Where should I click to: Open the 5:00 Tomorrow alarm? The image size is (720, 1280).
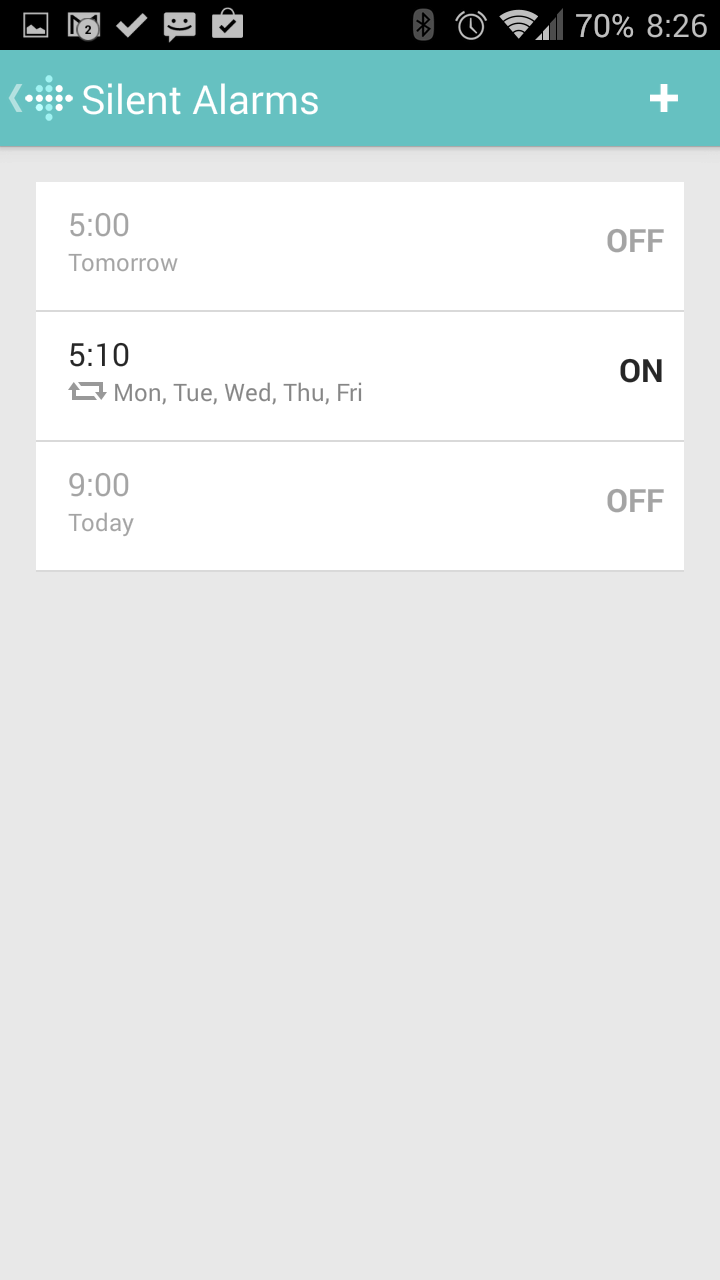coord(360,246)
